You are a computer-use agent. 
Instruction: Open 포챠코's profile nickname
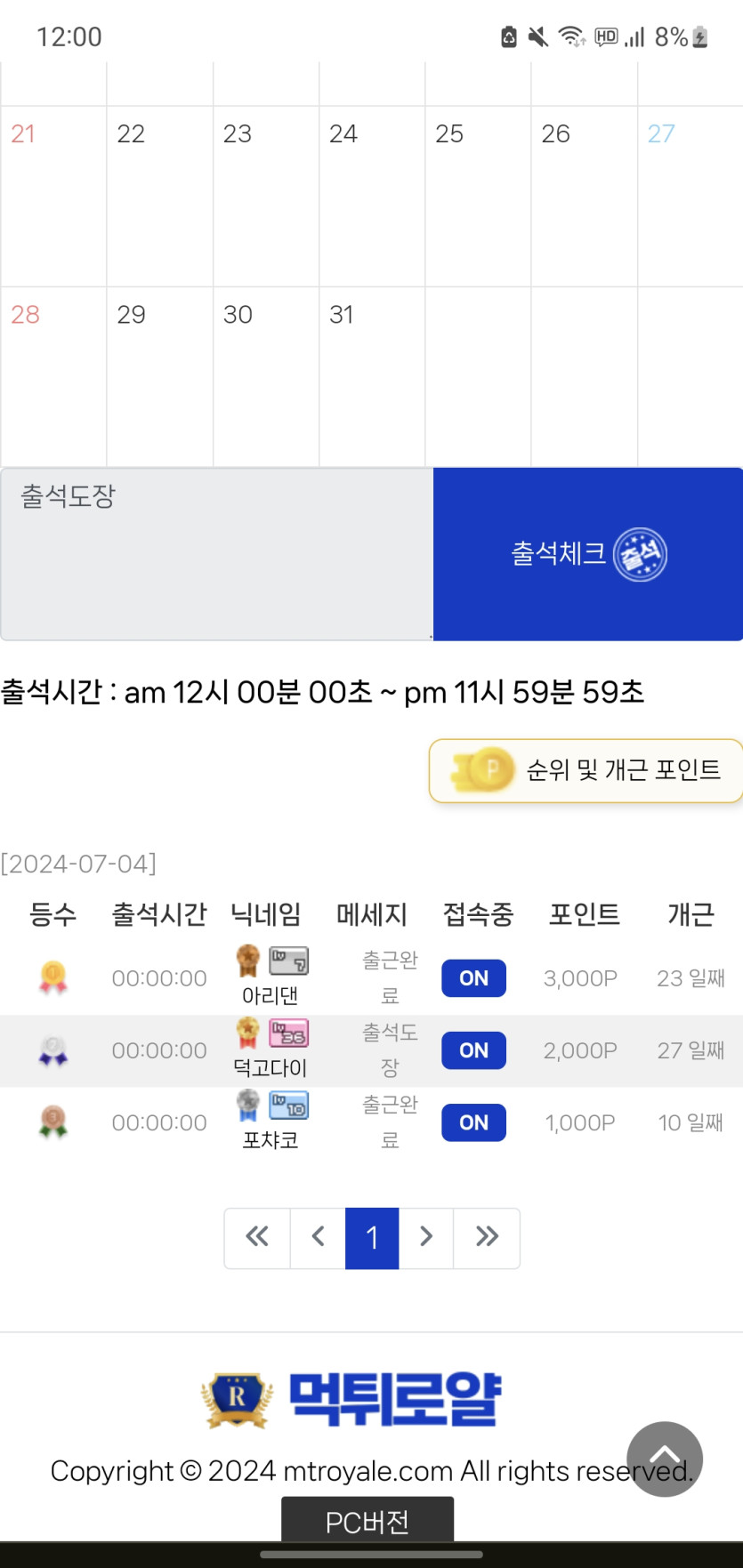point(271,1139)
